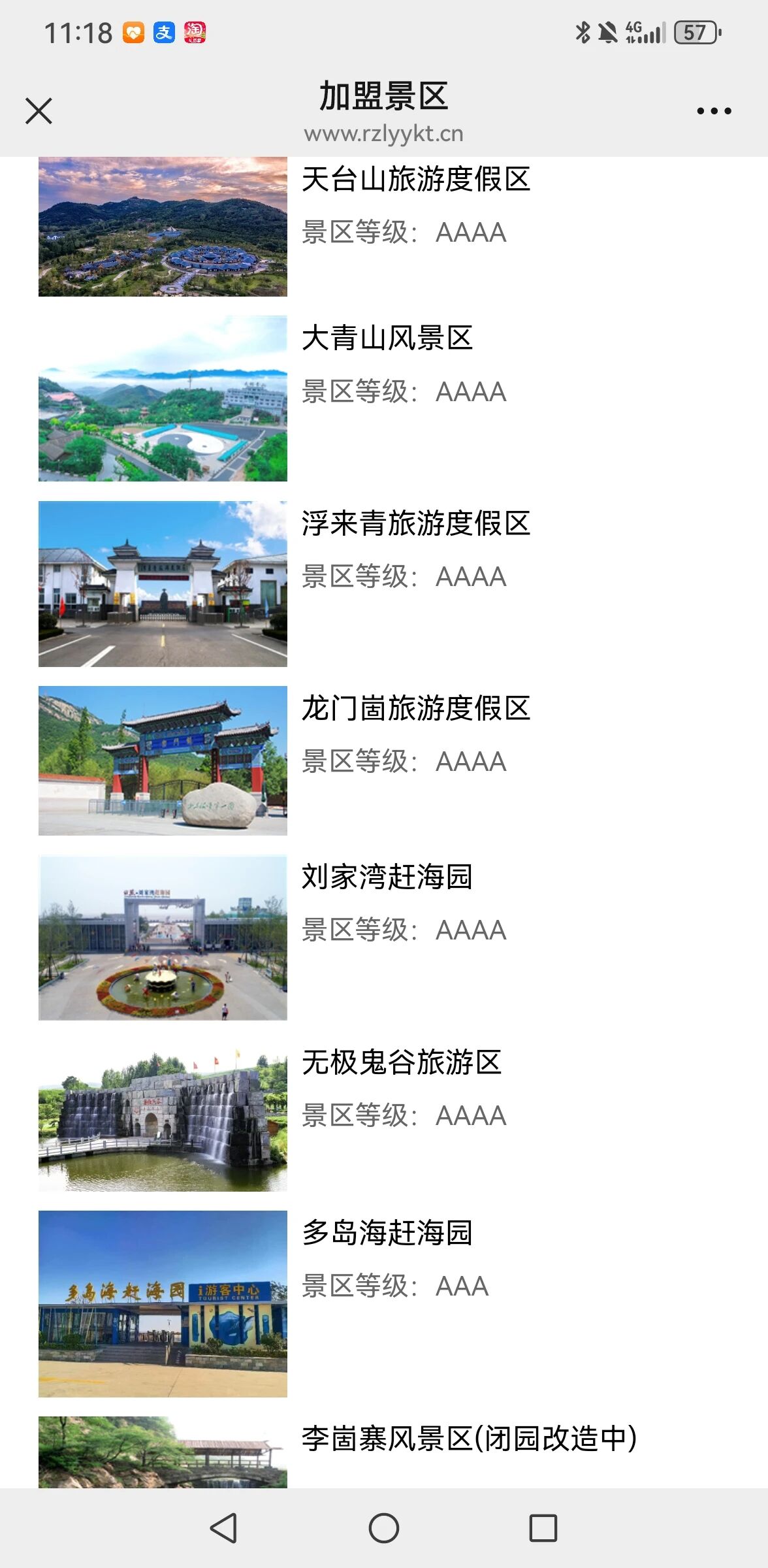Close the 加盟景区 web page
The width and height of the screenshot is (768, 1568).
point(39,111)
